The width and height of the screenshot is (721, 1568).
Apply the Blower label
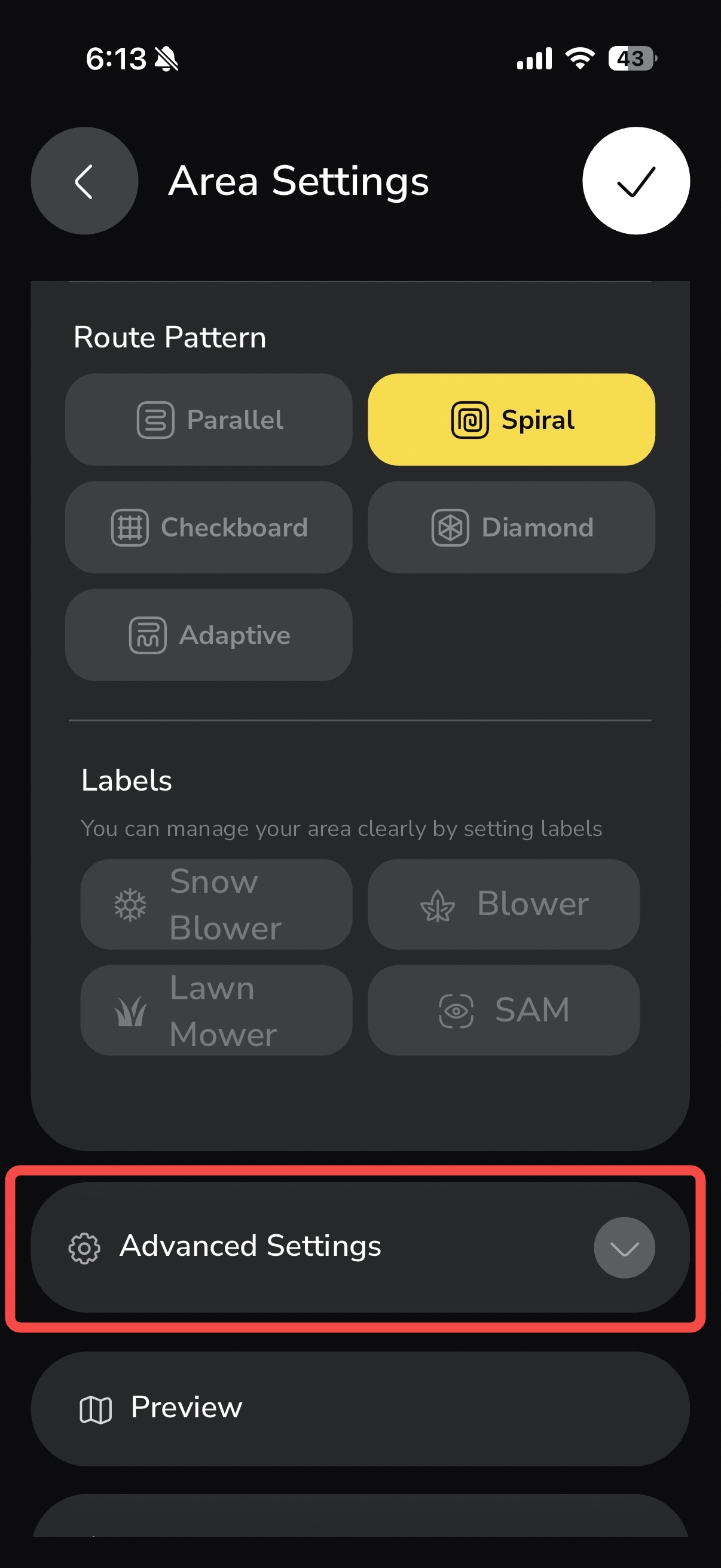click(x=503, y=904)
